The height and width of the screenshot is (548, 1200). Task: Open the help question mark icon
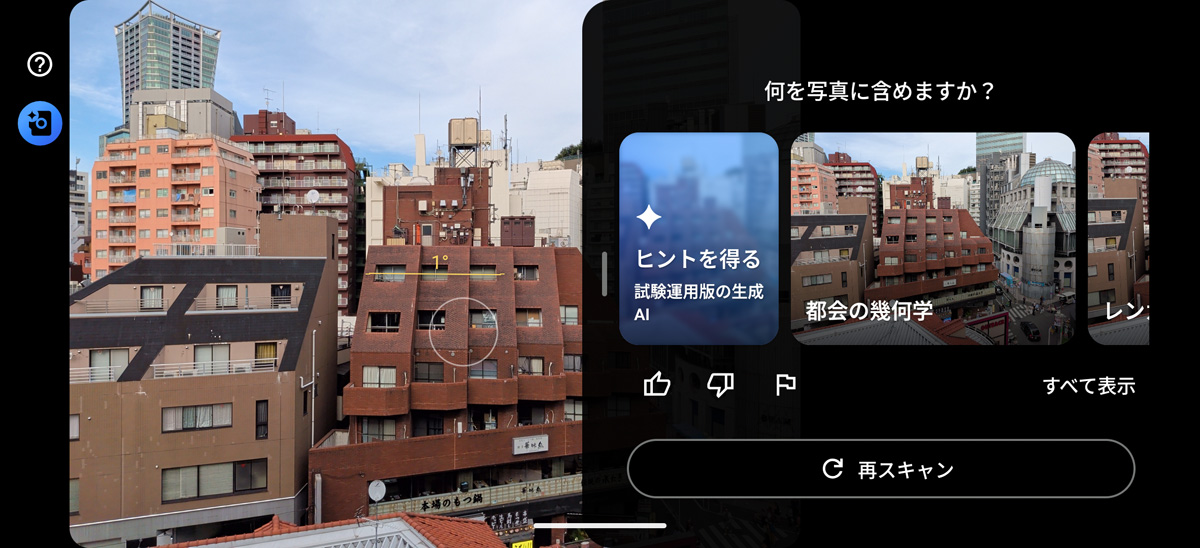click(40, 65)
